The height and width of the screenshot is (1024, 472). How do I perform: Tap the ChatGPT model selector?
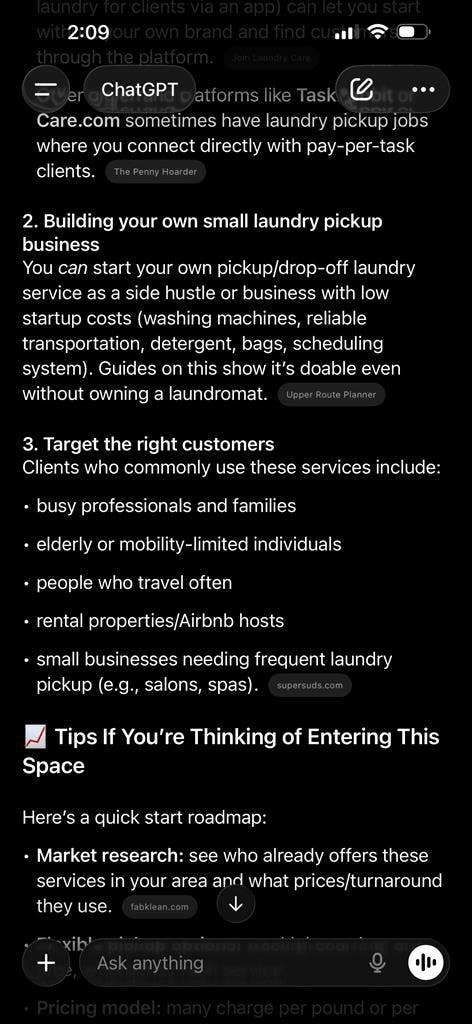[140, 89]
